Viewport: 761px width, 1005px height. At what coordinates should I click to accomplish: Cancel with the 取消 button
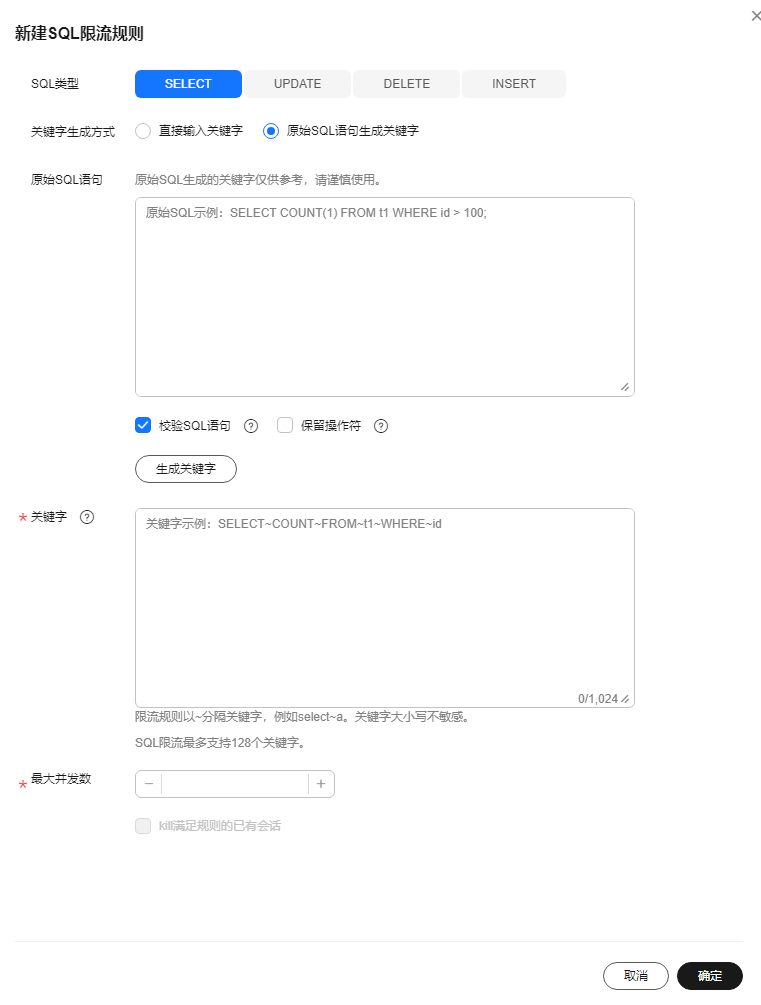click(x=636, y=976)
